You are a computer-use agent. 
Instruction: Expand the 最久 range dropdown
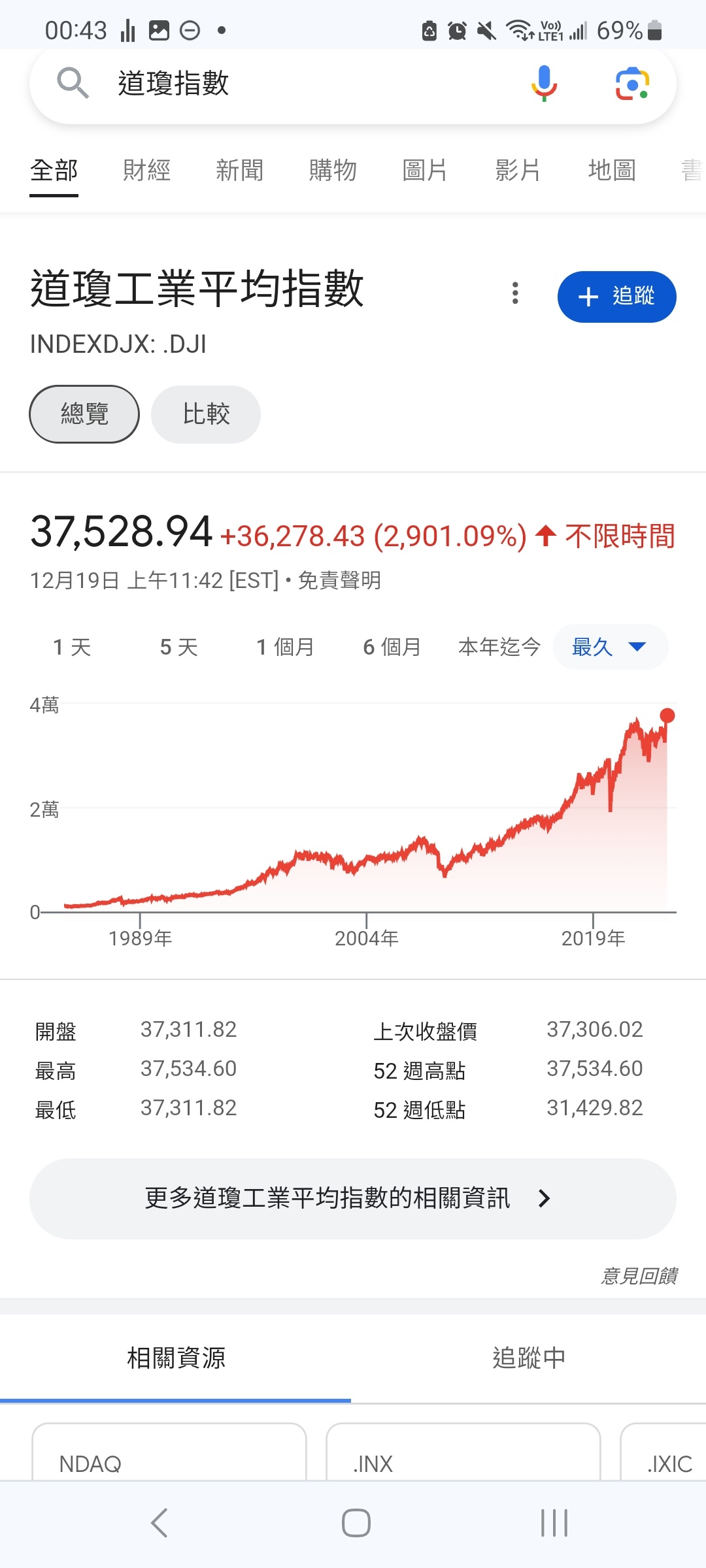coord(611,647)
